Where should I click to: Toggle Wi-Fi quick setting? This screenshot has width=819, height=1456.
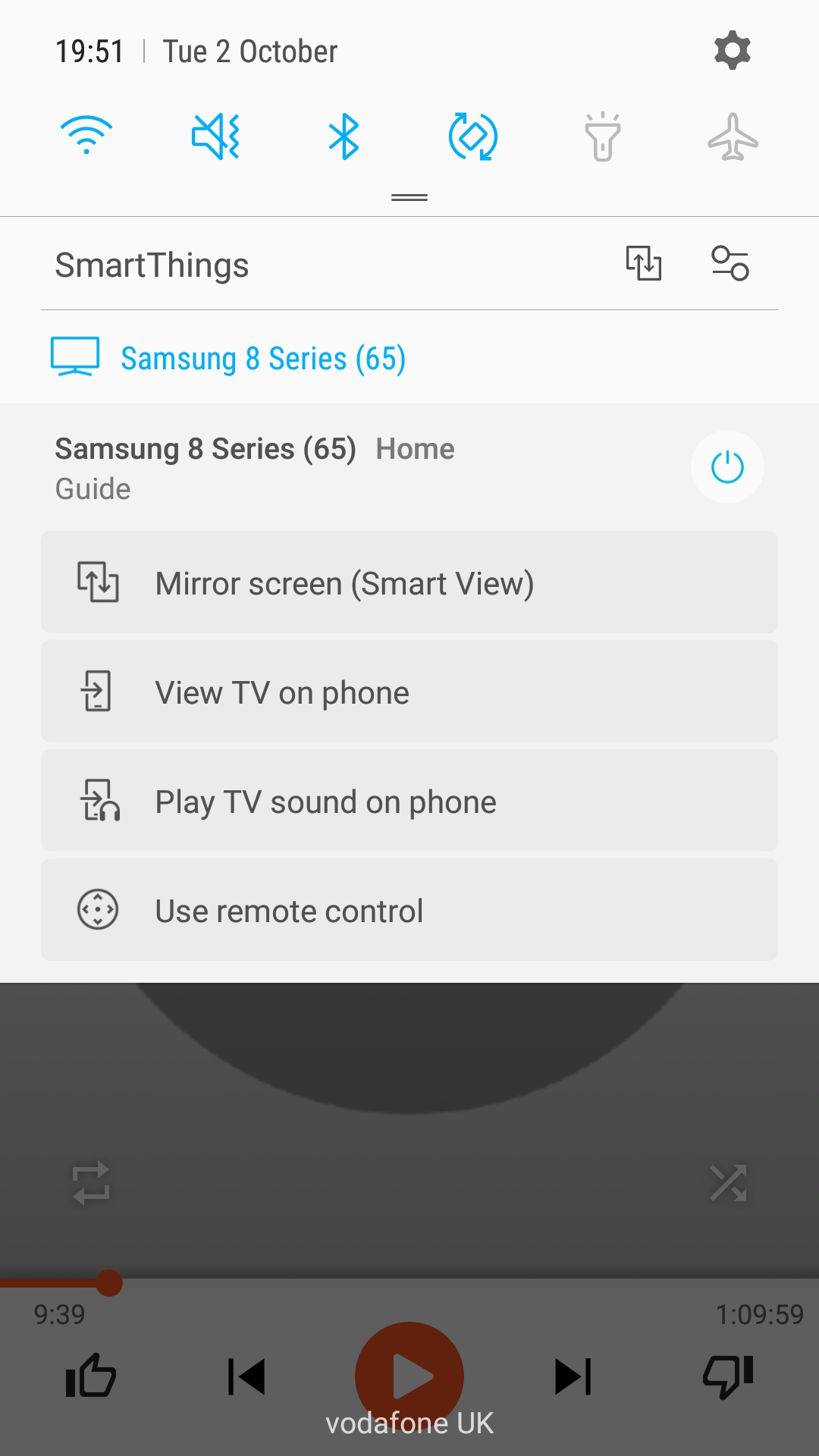click(x=86, y=136)
